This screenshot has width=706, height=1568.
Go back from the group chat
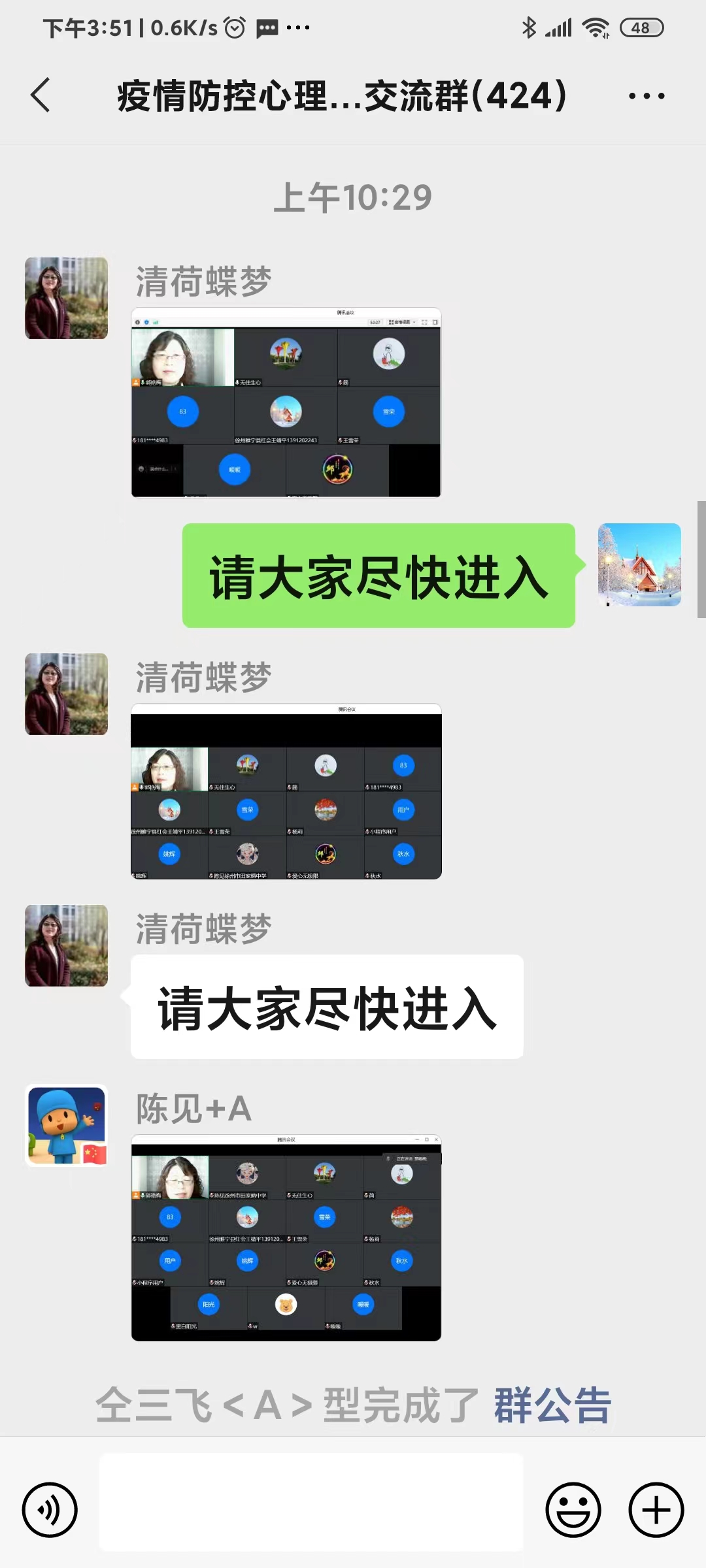pyautogui.click(x=41, y=95)
